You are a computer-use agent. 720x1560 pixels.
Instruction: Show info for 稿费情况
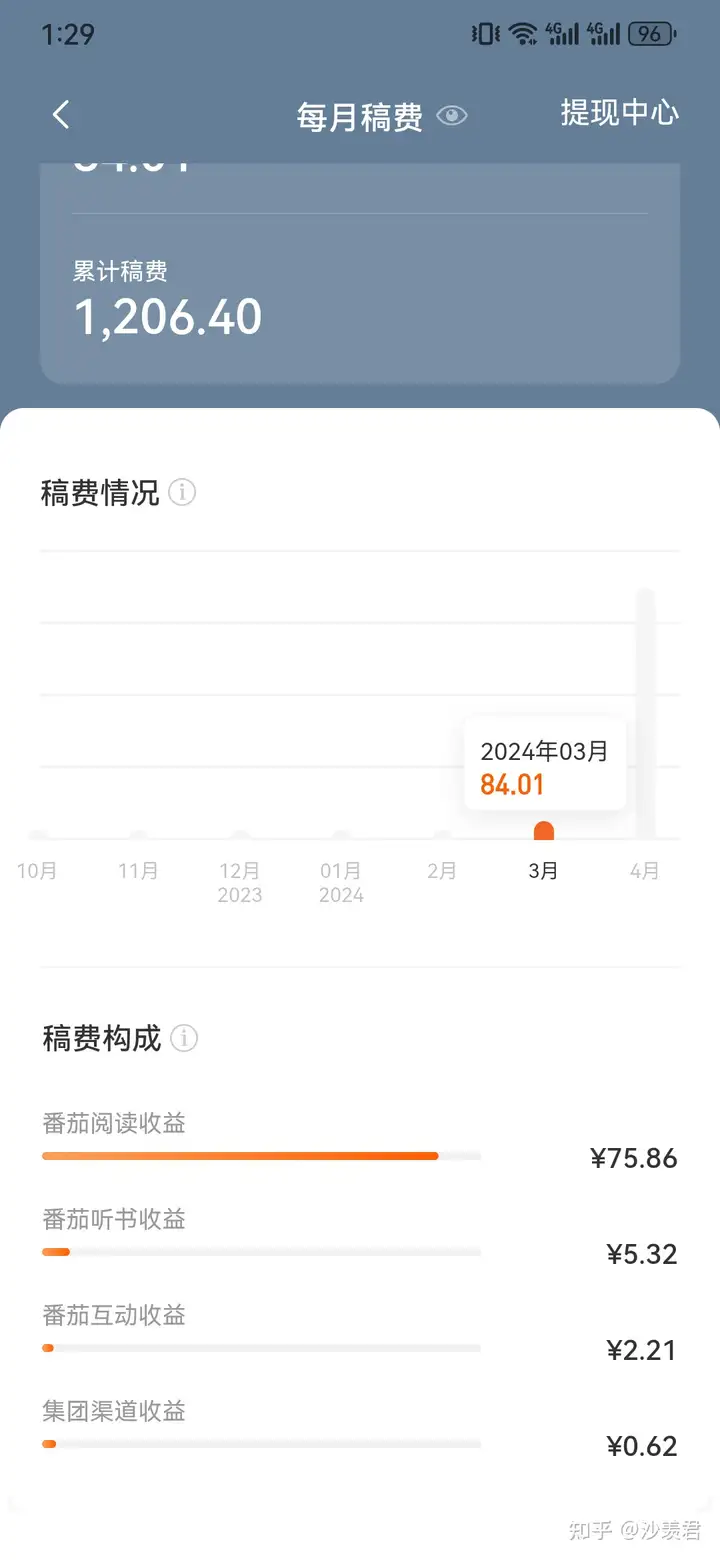[x=182, y=492]
